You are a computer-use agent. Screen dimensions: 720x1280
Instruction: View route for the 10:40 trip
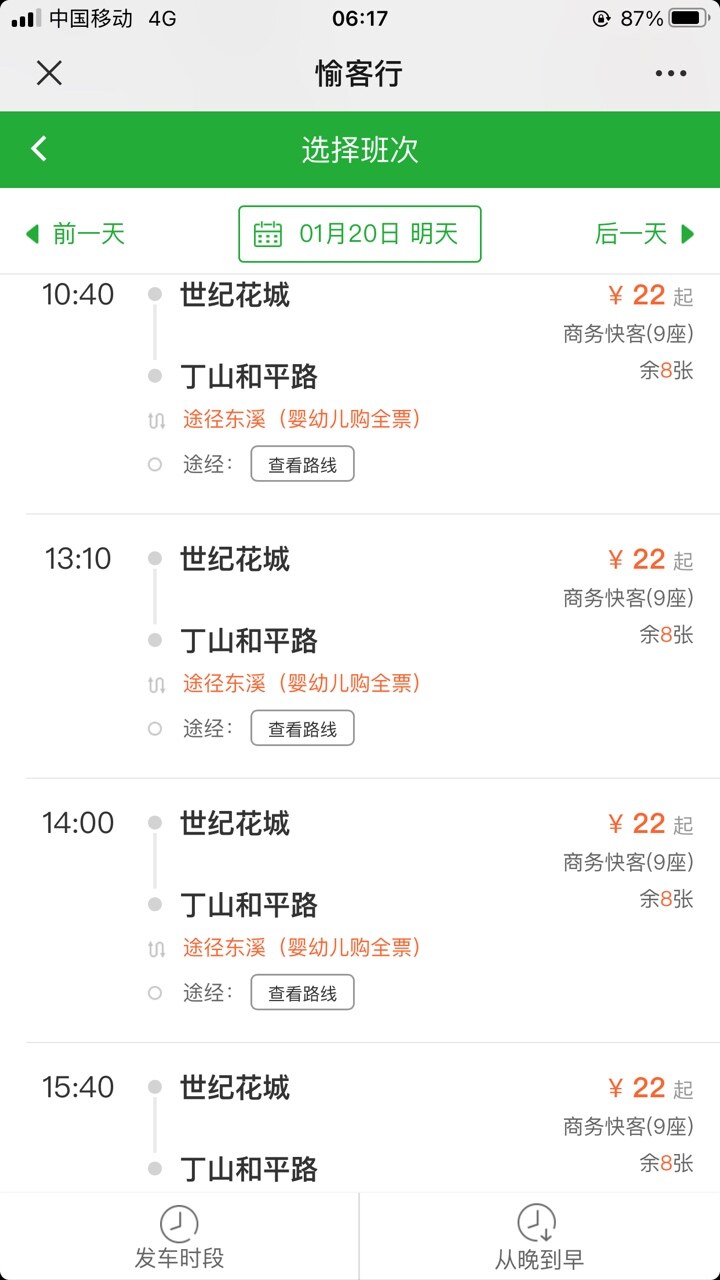point(302,465)
